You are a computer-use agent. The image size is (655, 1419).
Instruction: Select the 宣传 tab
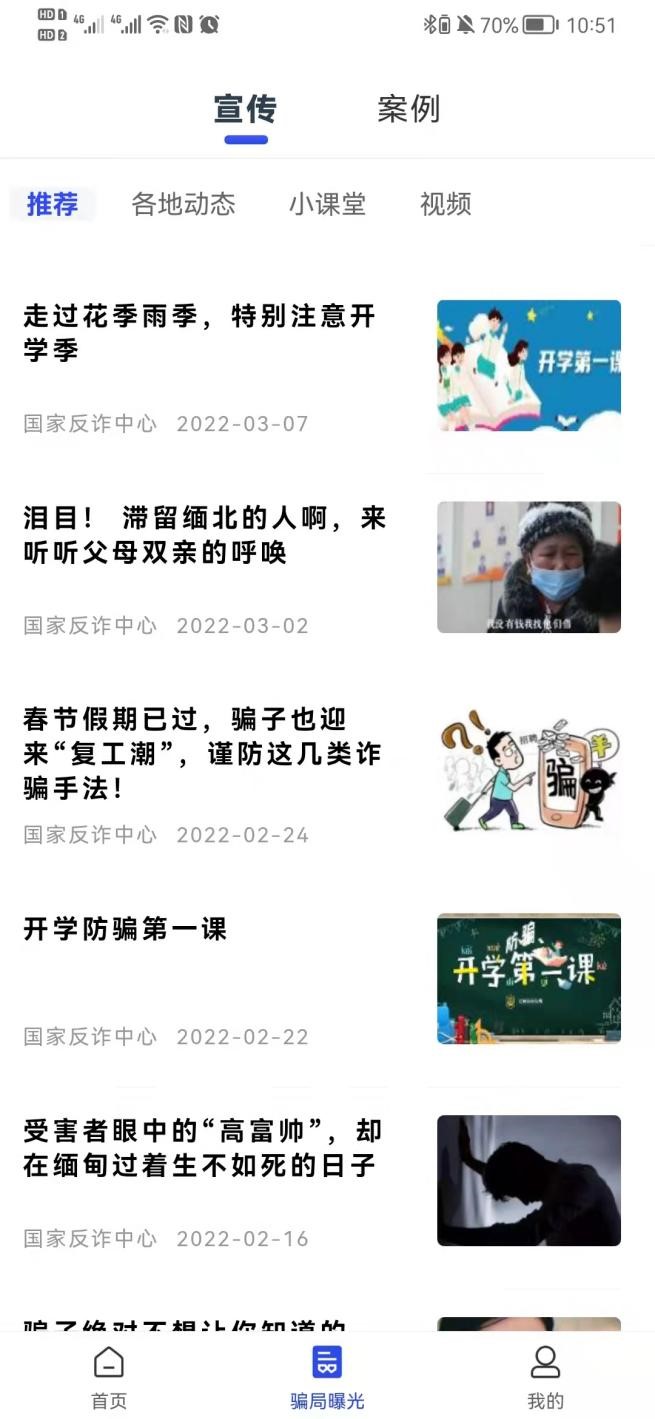(245, 109)
